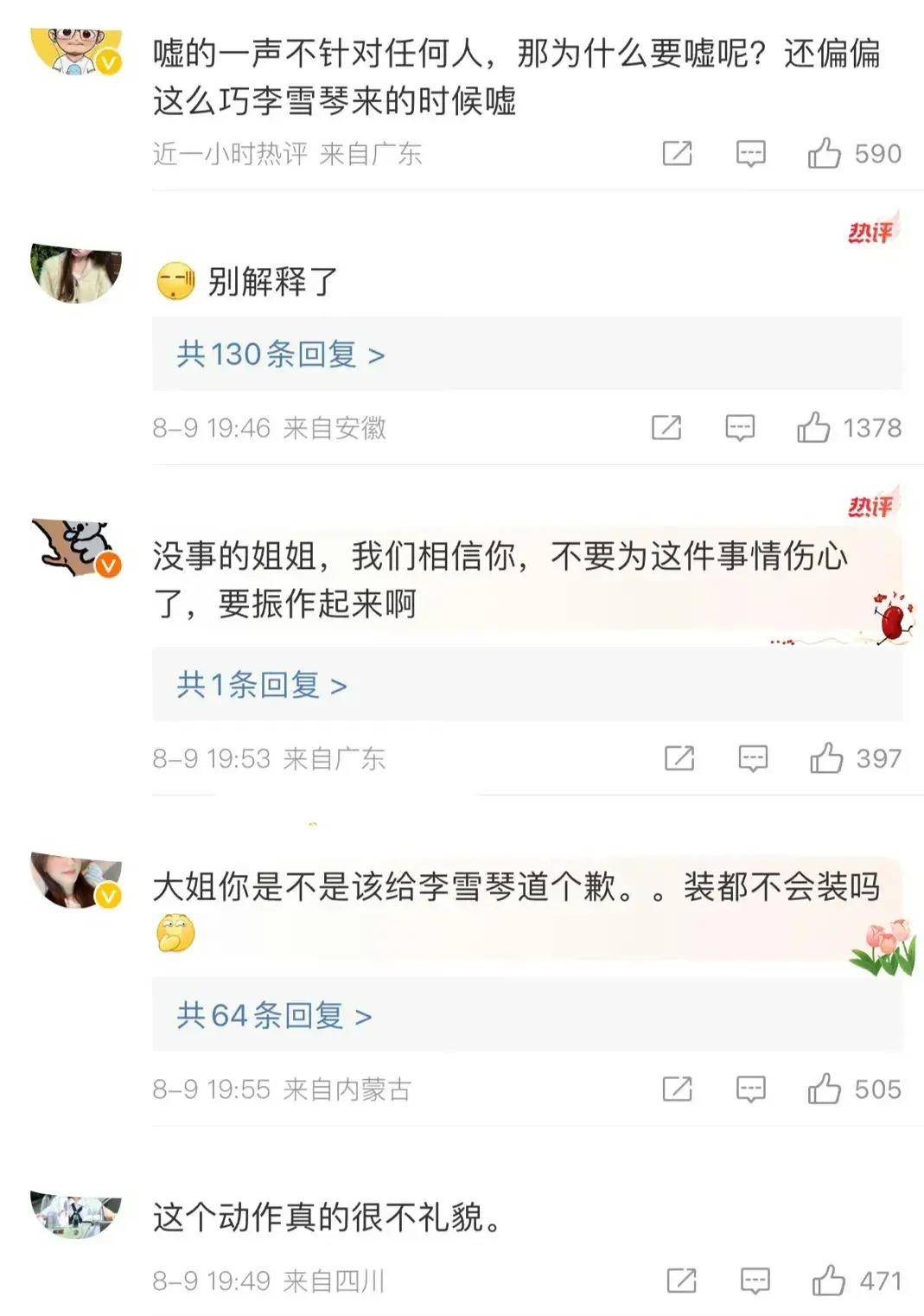This screenshot has width=924, height=1316.
Task: Reply to the comment from 内蒙古
Action: [750, 1089]
